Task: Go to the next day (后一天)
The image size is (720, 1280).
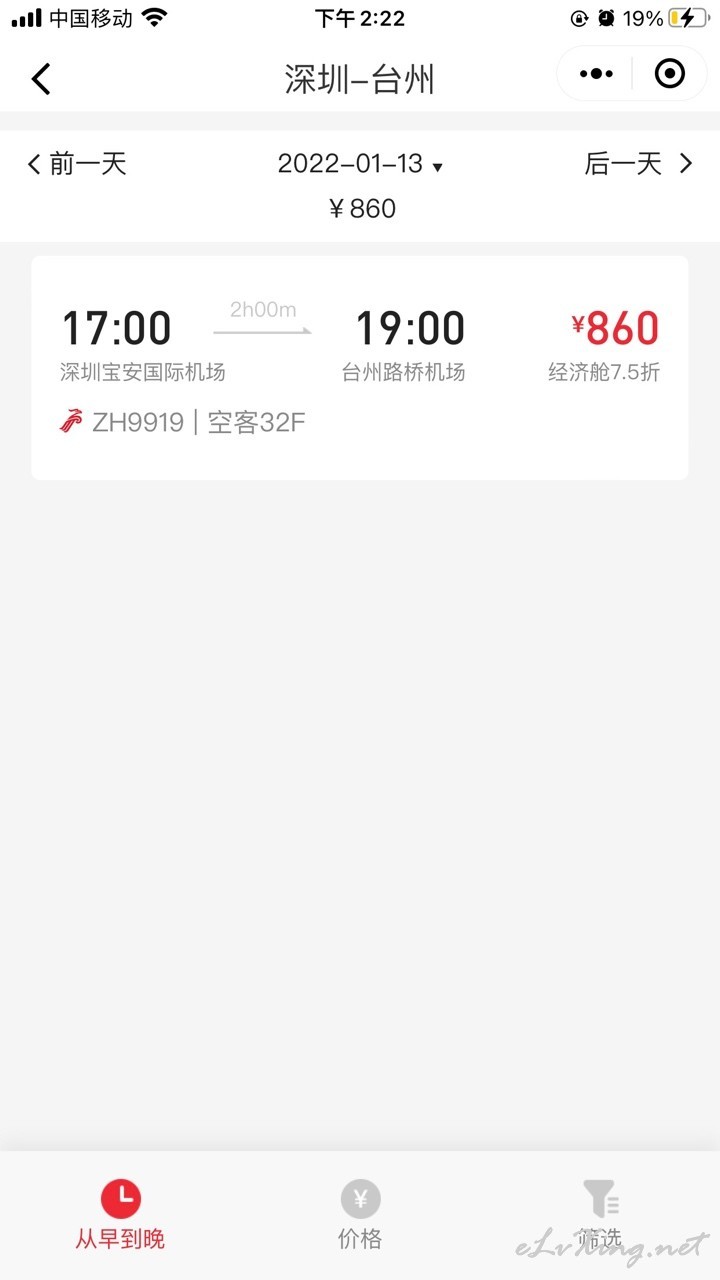Action: (638, 164)
